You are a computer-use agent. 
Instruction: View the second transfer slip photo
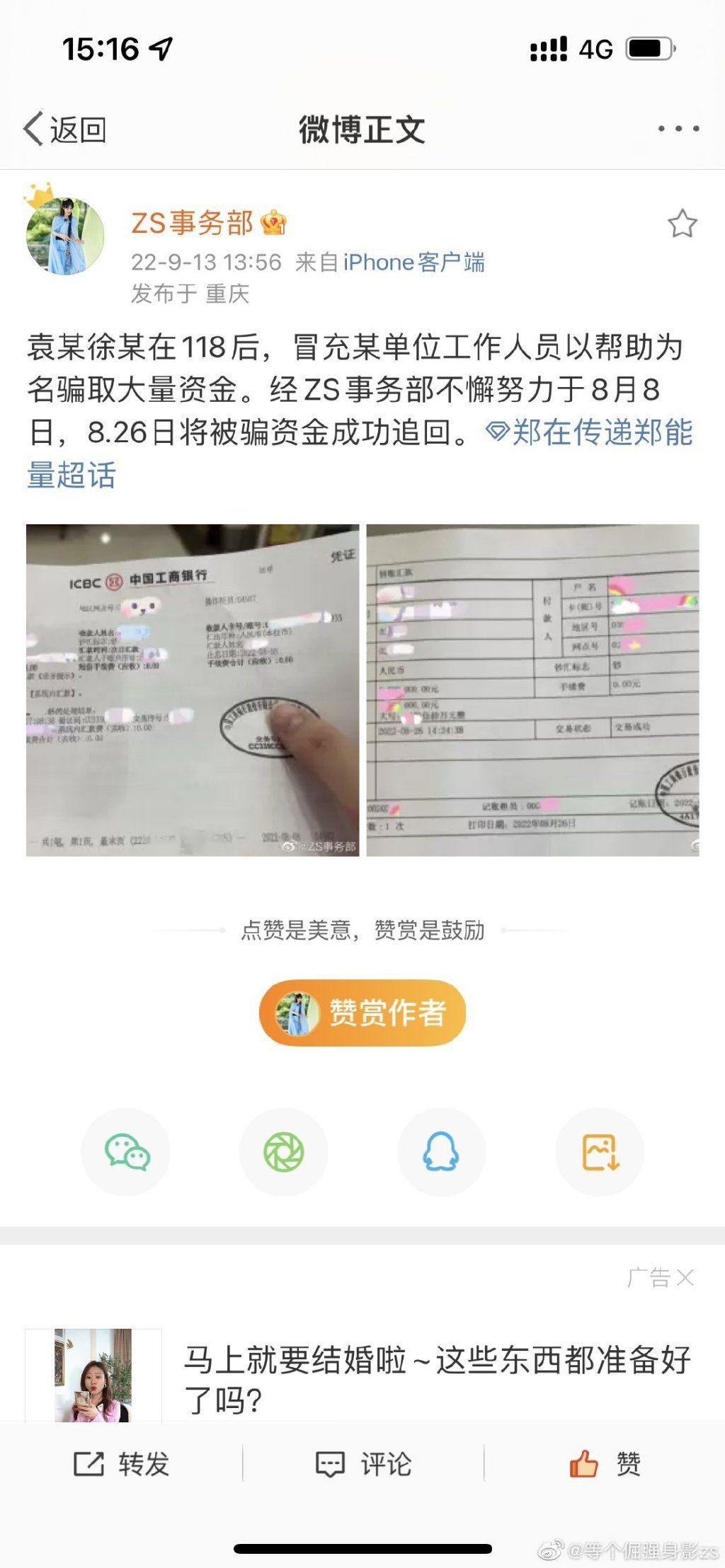click(x=532, y=690)
